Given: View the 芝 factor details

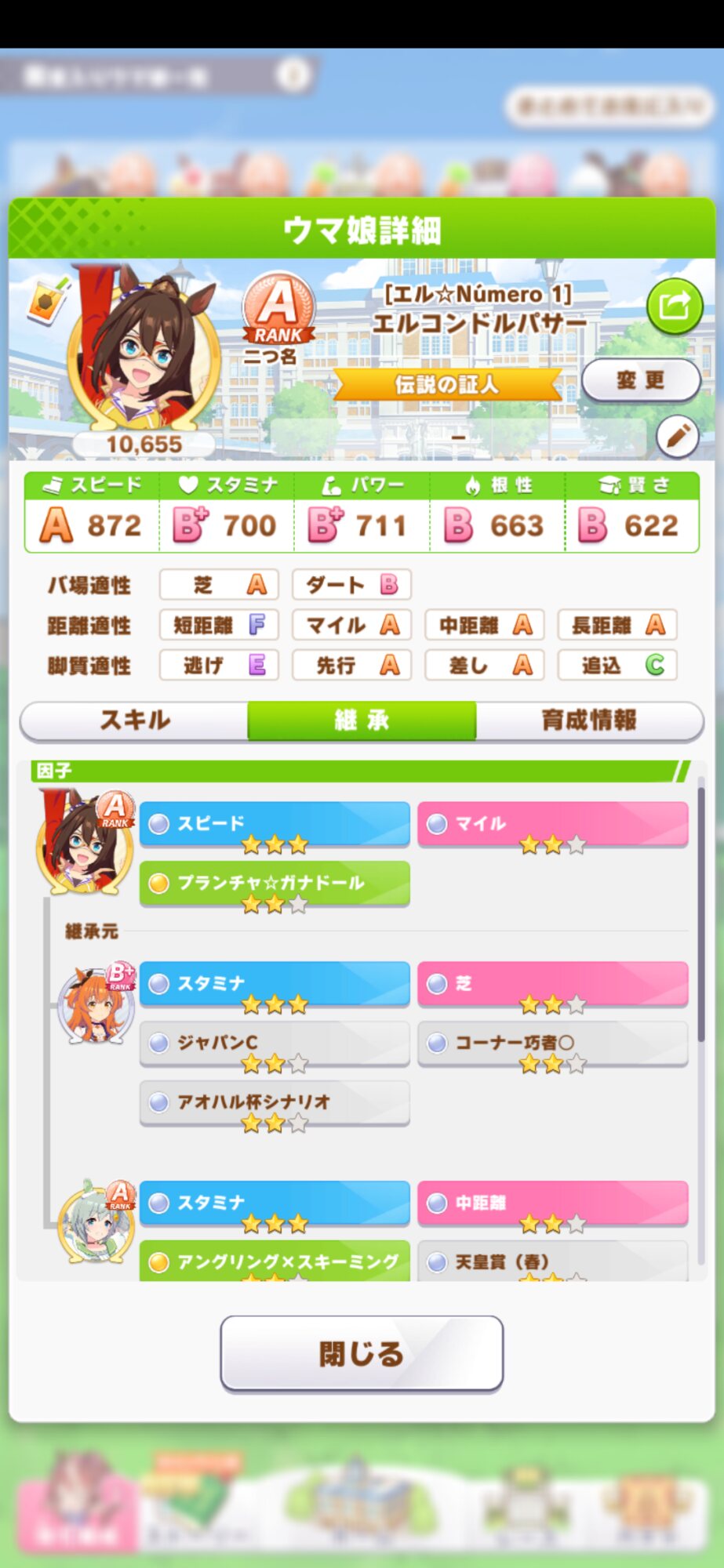Looking at the screenshot, I should point(553,985).
